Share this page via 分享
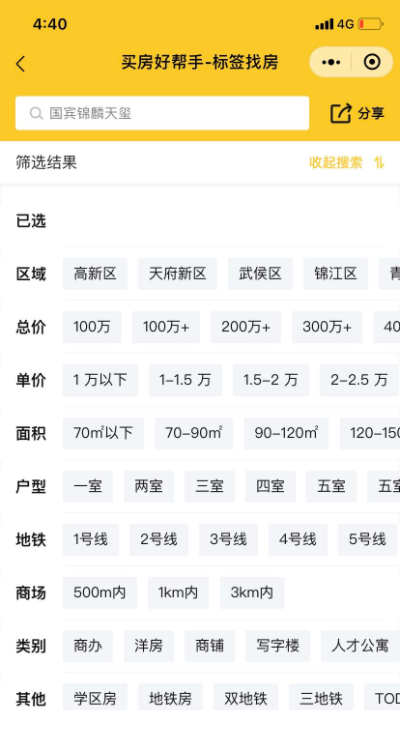 [357, 113]
